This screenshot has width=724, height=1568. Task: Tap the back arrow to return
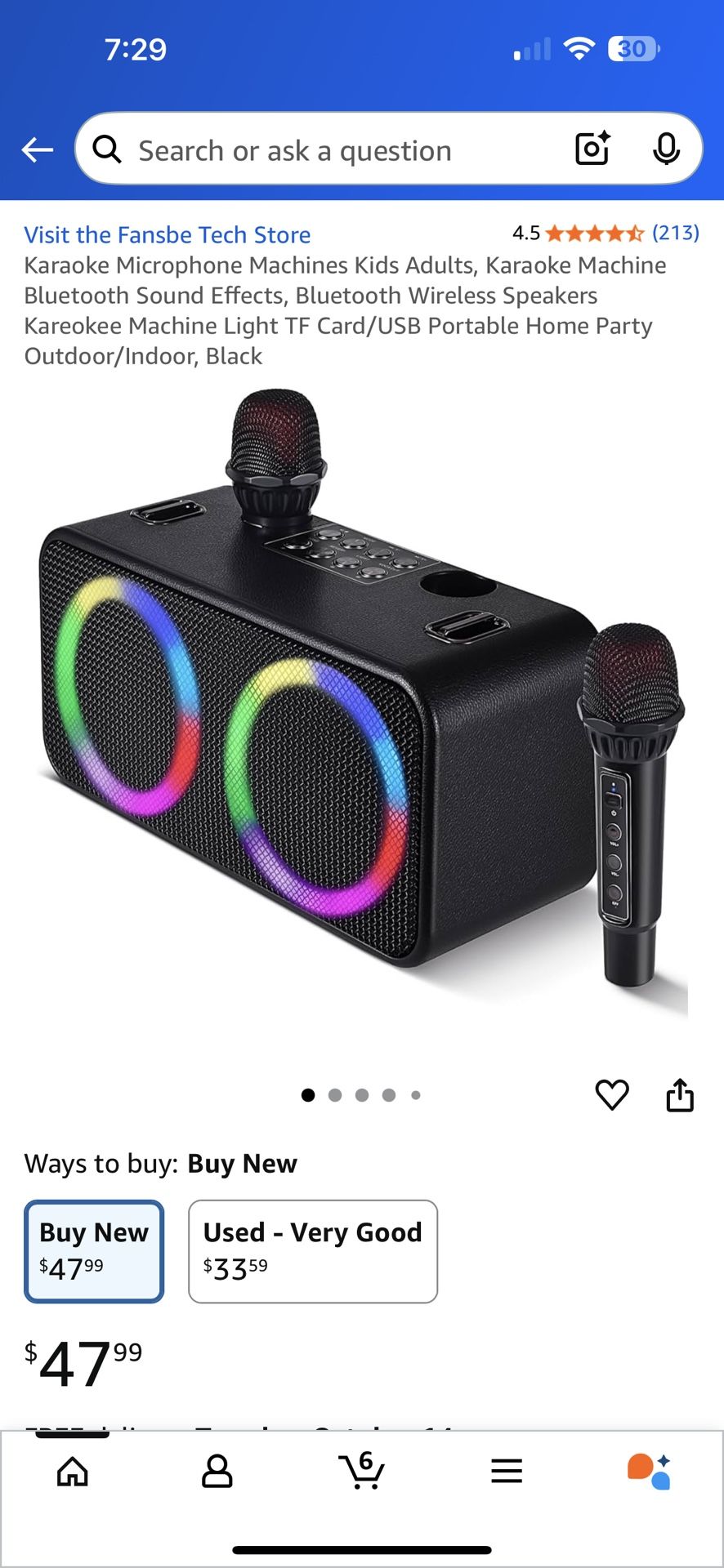pyautogui.click(x=36, y=149)
